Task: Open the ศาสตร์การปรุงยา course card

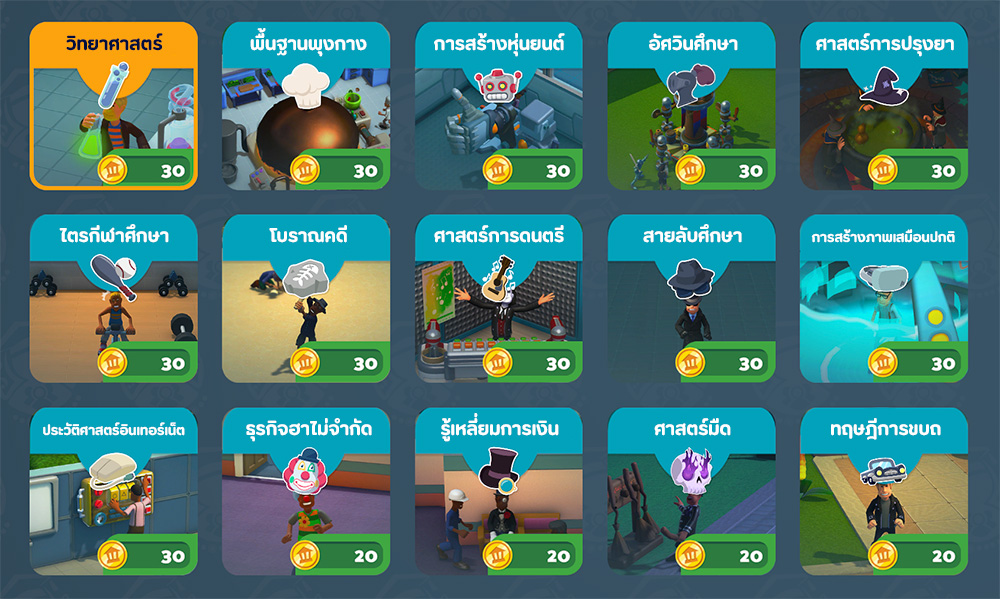Action: point(884,106)
